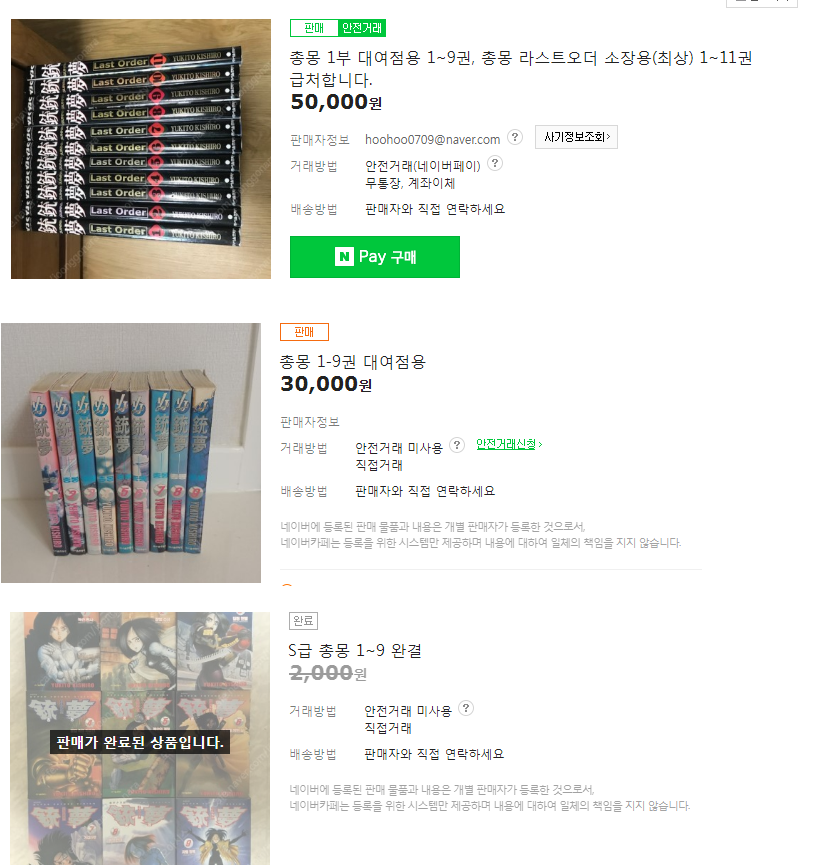Tap the help icon beside the seller email
This screenshot has width=817, height=865.
(x=515, y=137)
